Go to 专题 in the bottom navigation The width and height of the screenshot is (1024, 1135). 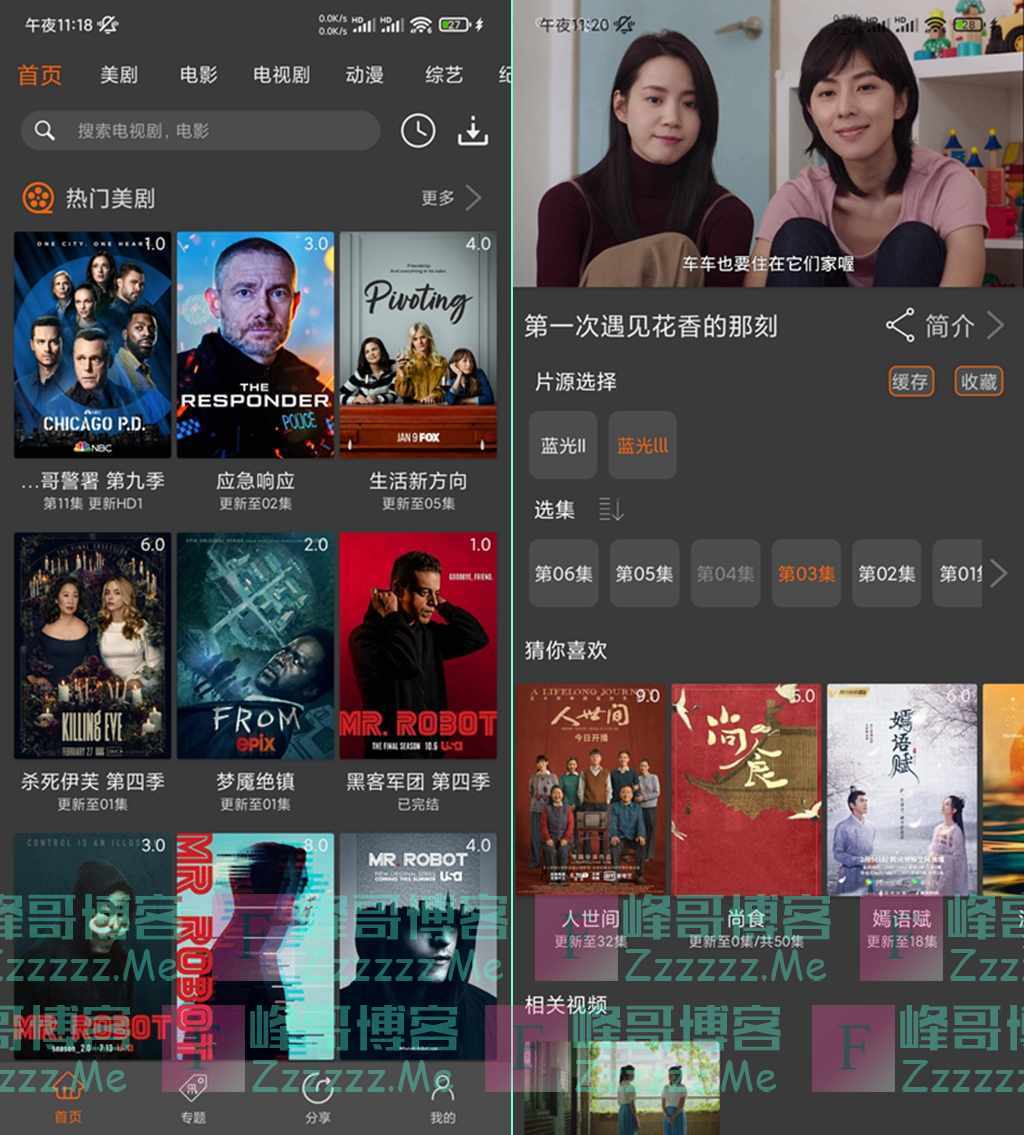tap(193, 1097)
